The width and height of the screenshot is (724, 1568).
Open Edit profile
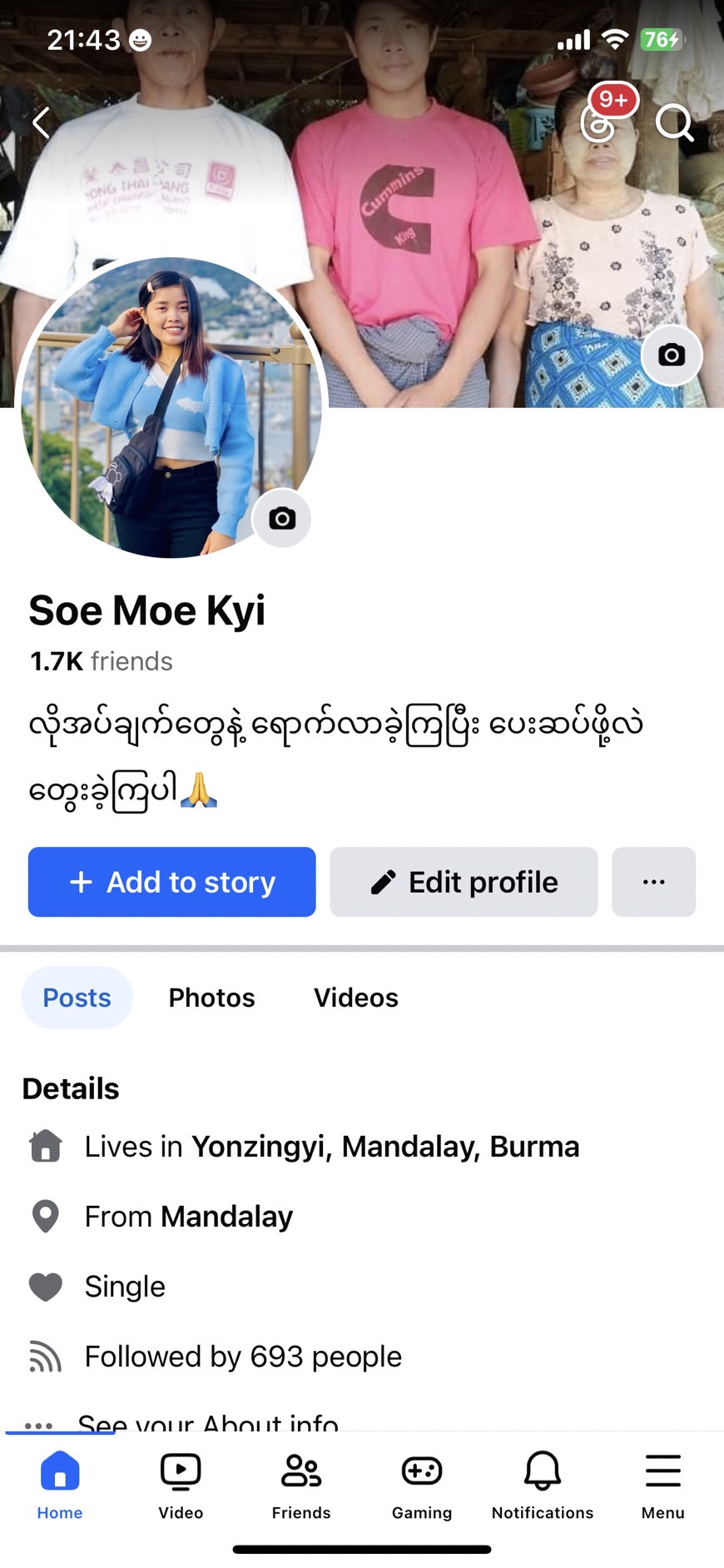464,882
